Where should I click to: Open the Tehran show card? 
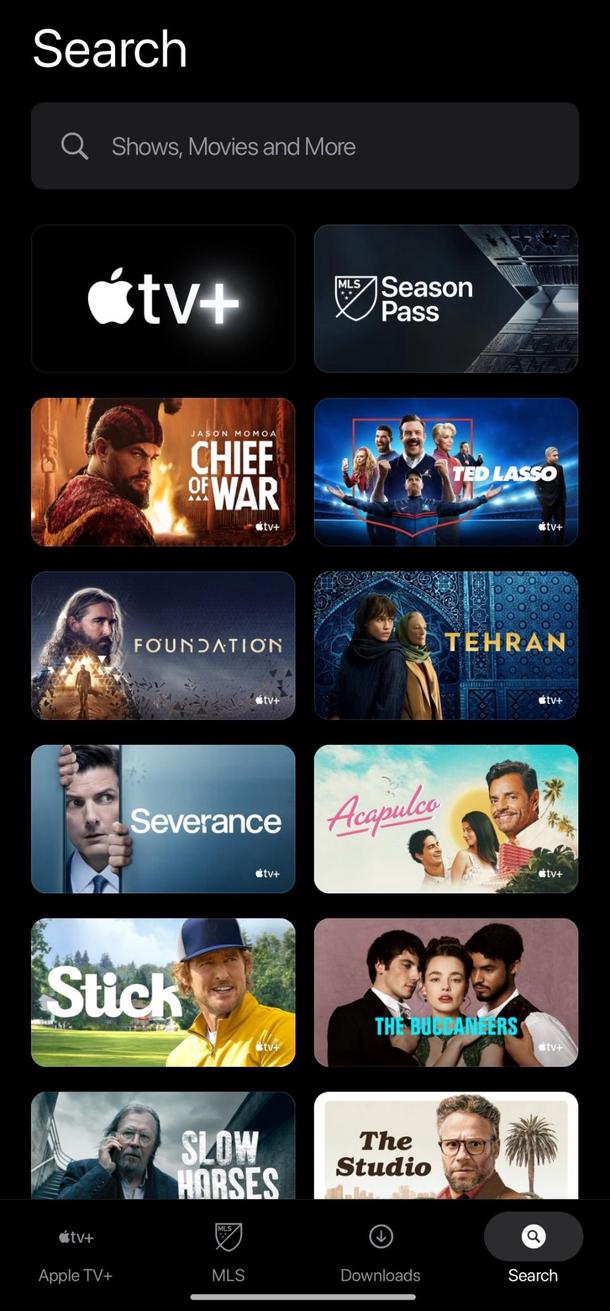coord(446,645)
